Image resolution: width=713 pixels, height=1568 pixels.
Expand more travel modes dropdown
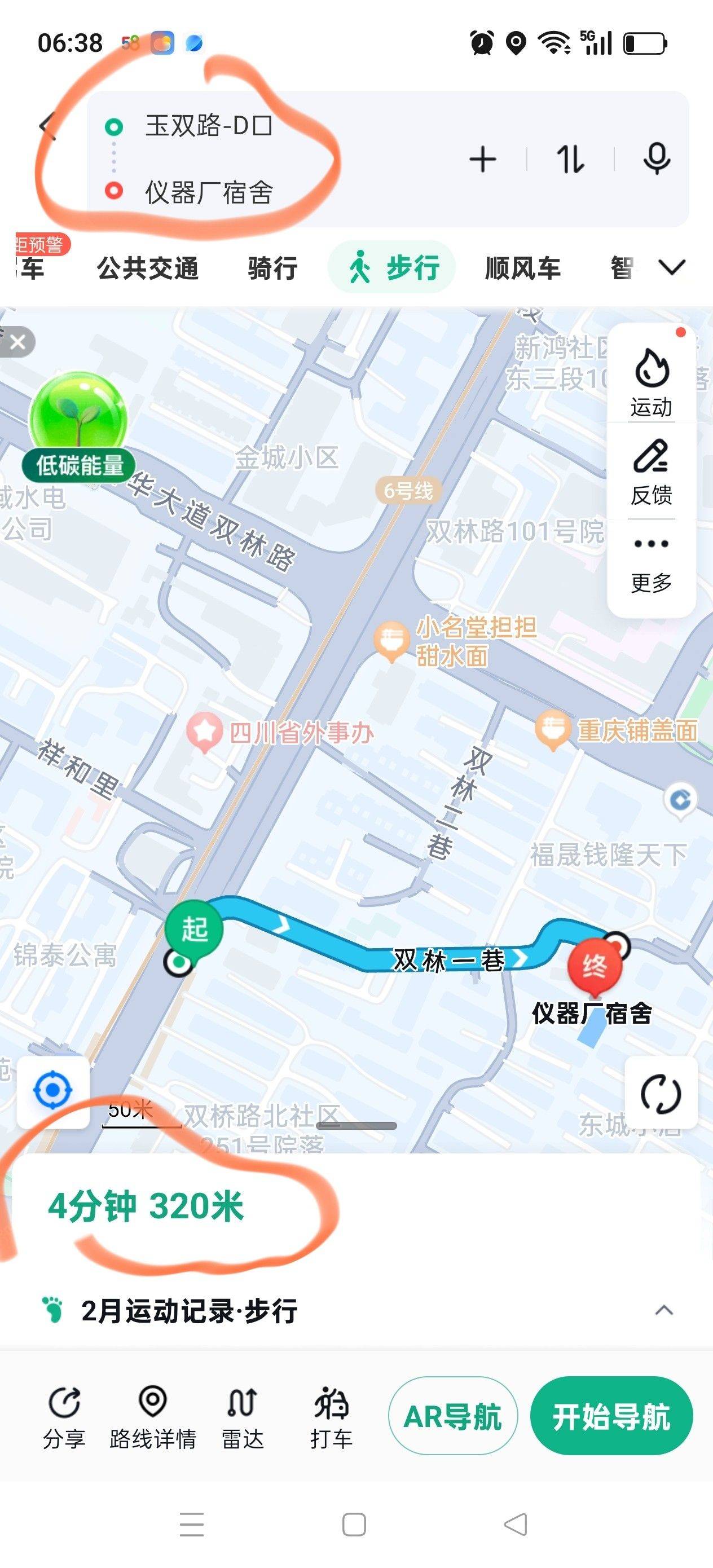tap(672, 267)
